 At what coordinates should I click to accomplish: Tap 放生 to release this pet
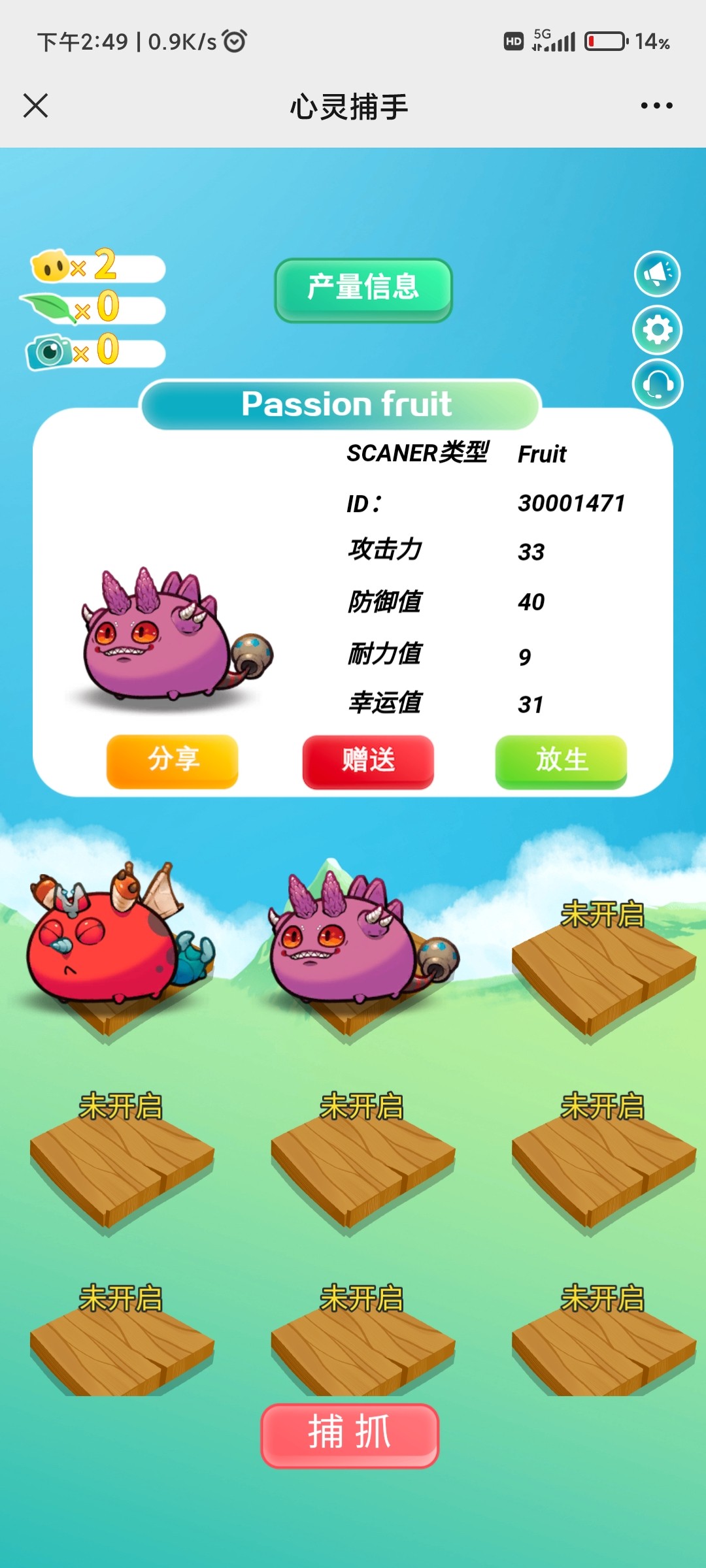click(561, 761)
